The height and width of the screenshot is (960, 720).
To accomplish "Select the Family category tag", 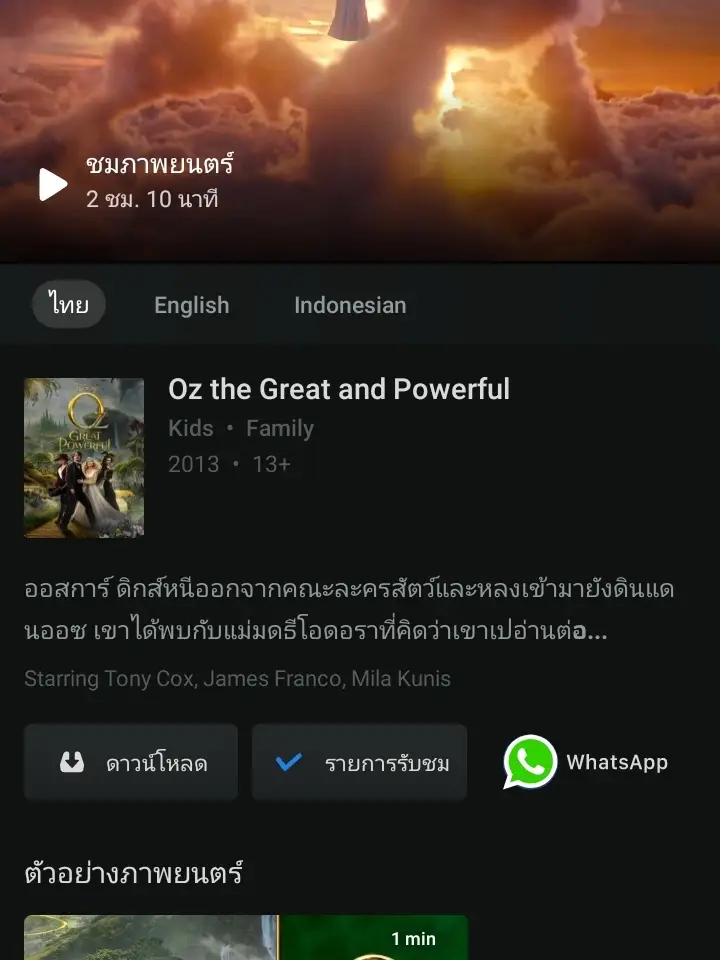I will (x=281, y=428).
